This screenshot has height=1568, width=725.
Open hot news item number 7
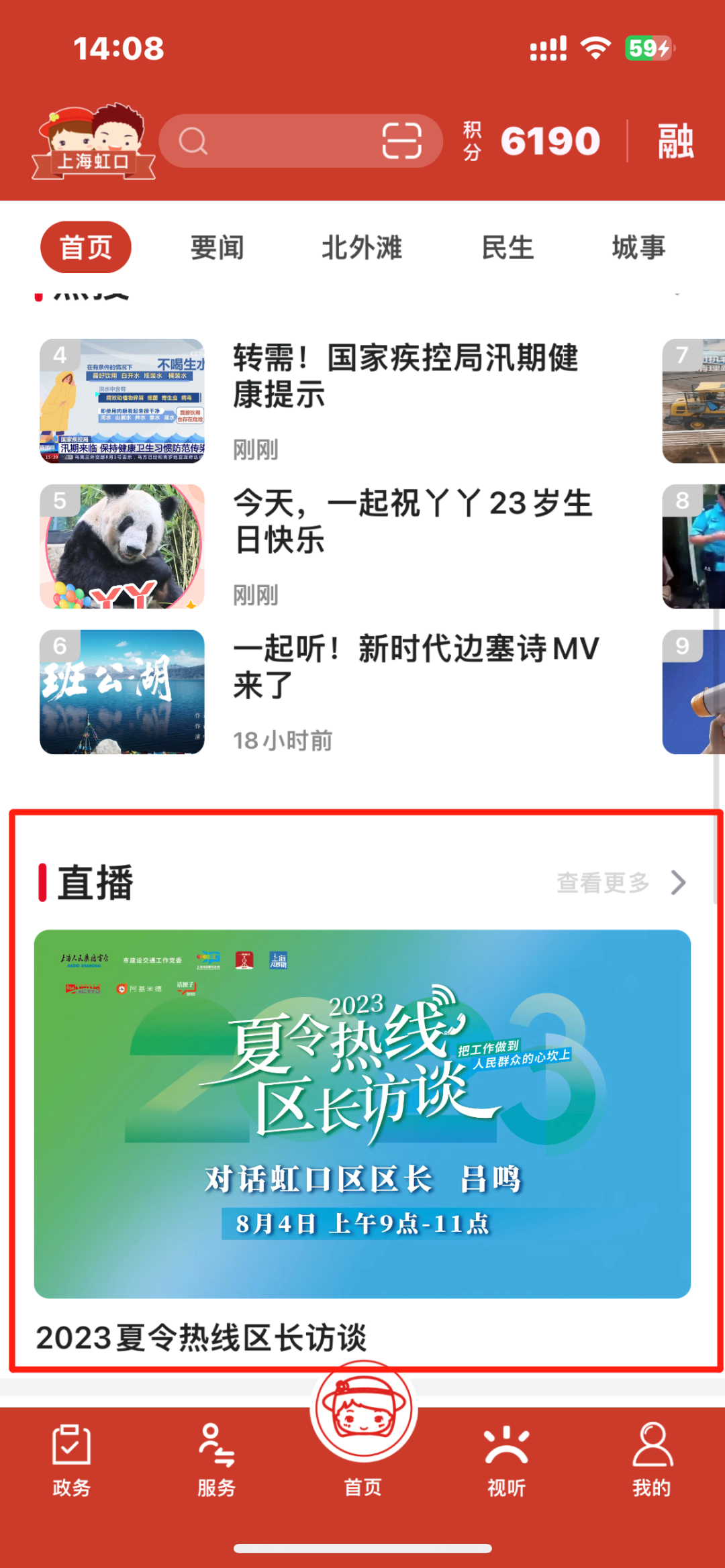tap(693, 401)
